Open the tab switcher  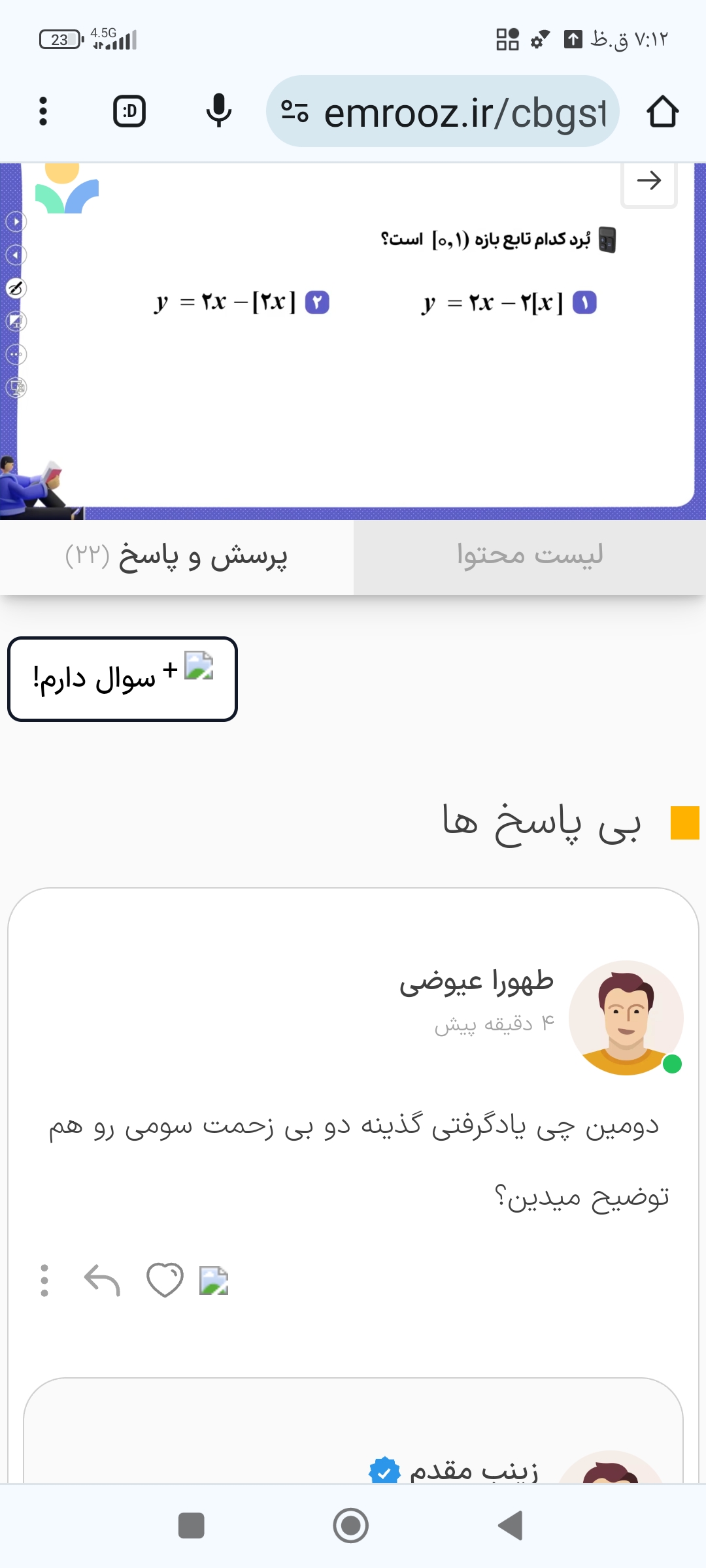129,111
